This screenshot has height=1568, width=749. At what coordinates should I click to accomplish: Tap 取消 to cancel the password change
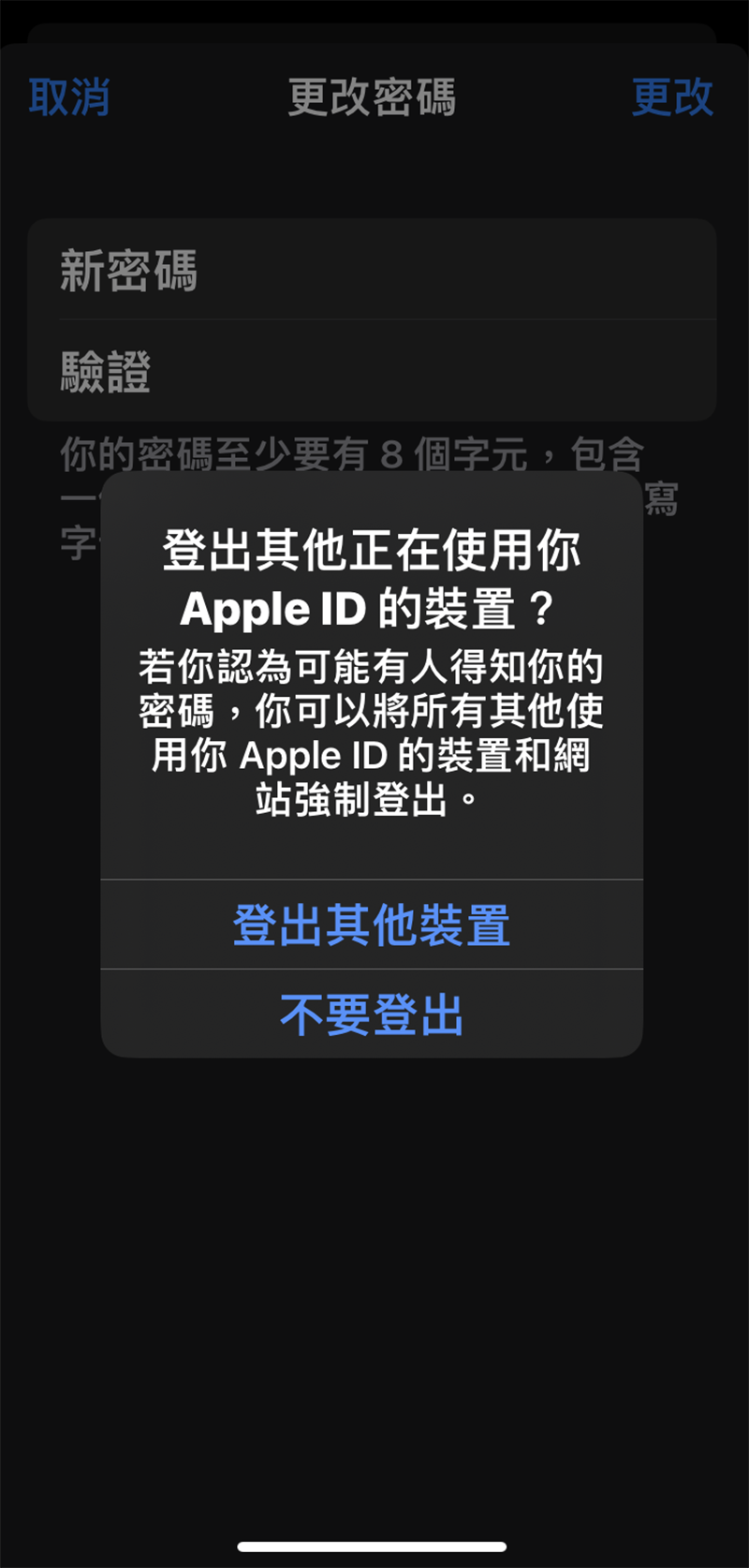[69, 97]
